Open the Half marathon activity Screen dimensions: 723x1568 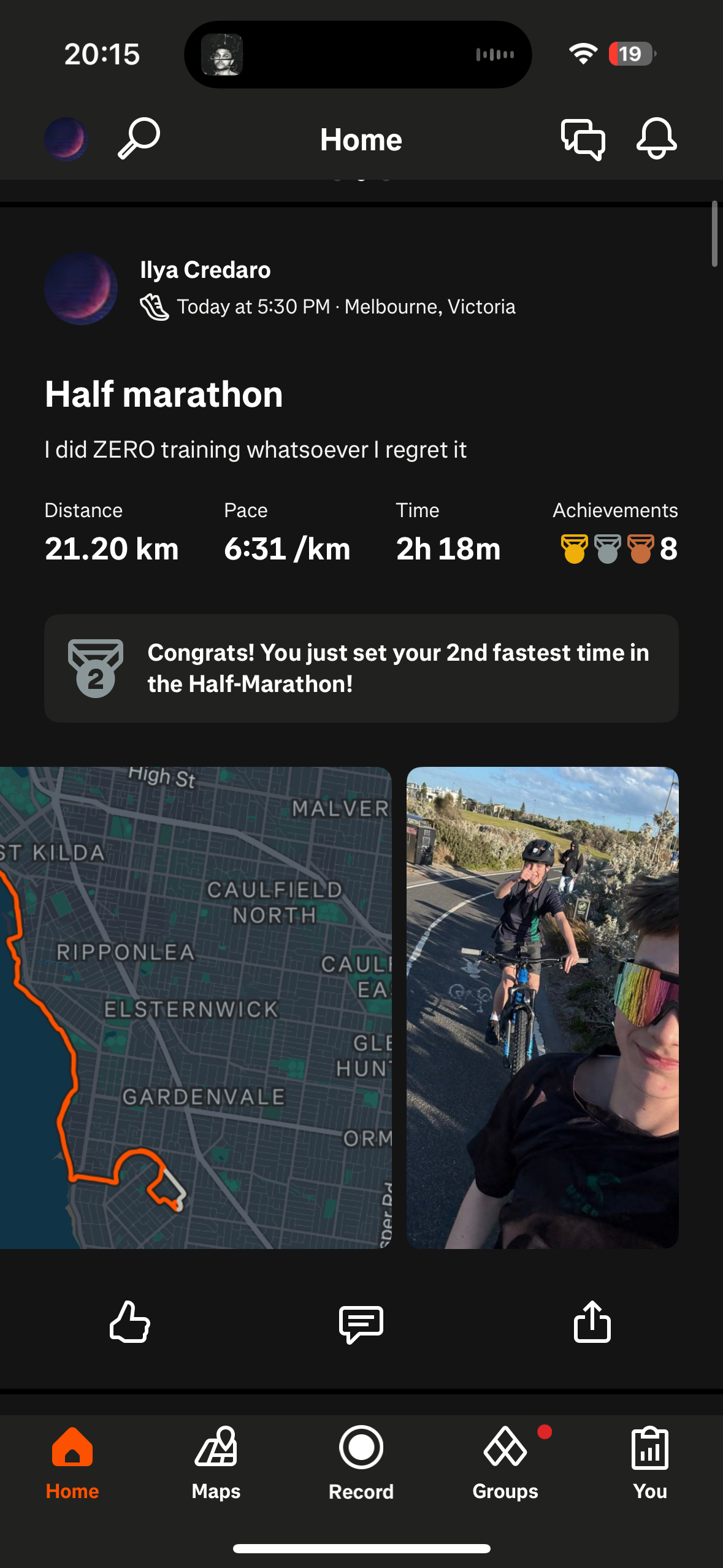164,394
